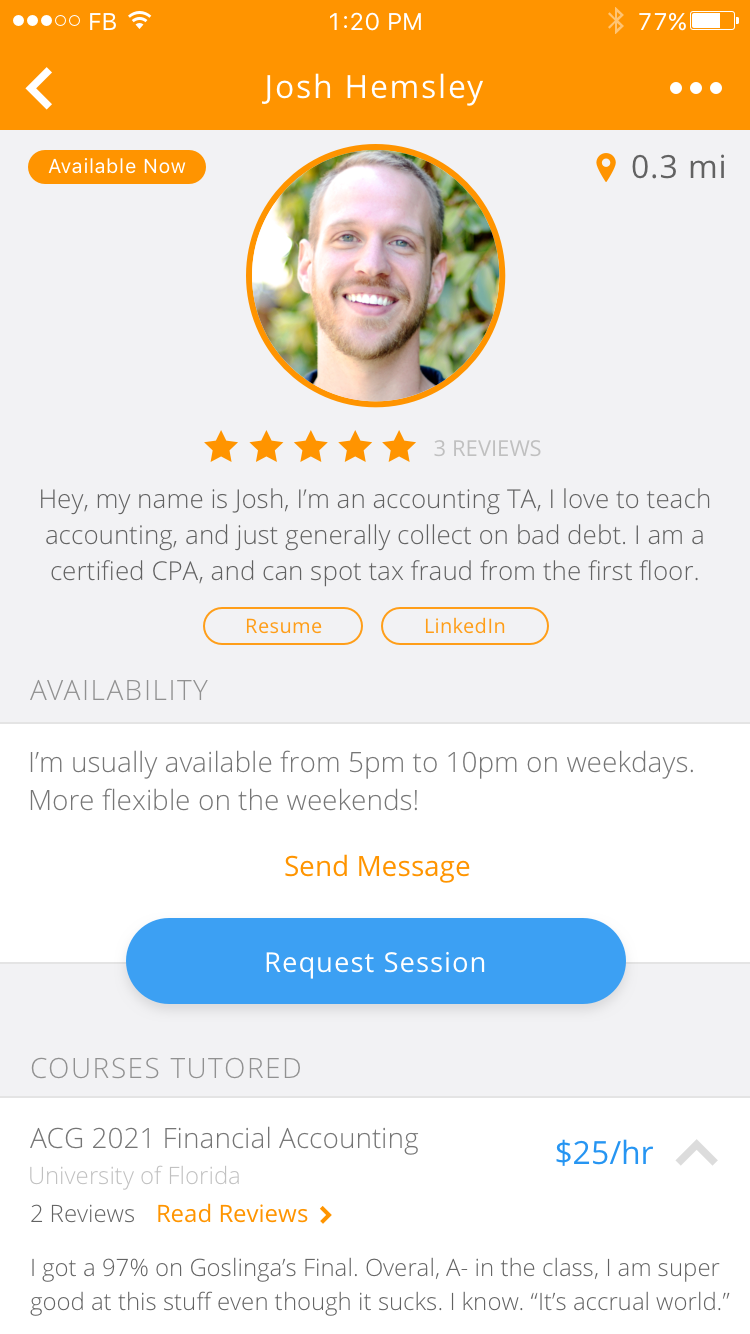Send Message to Josh
Image resolution: width=750 pixels, height=1334 pixels.
[376, 866]
